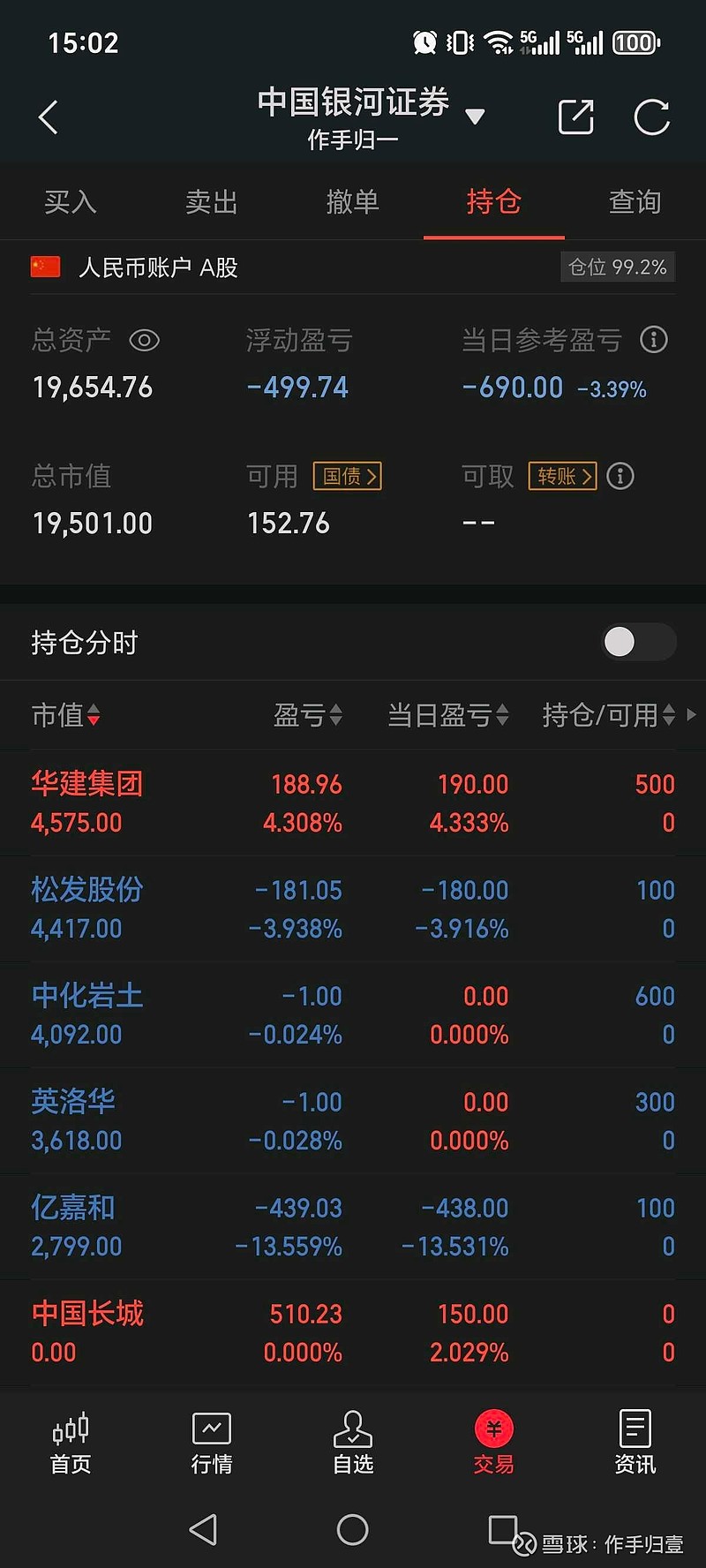
Task: Check the 仓位 99.2% position indicator
Action: click(617, 267)
